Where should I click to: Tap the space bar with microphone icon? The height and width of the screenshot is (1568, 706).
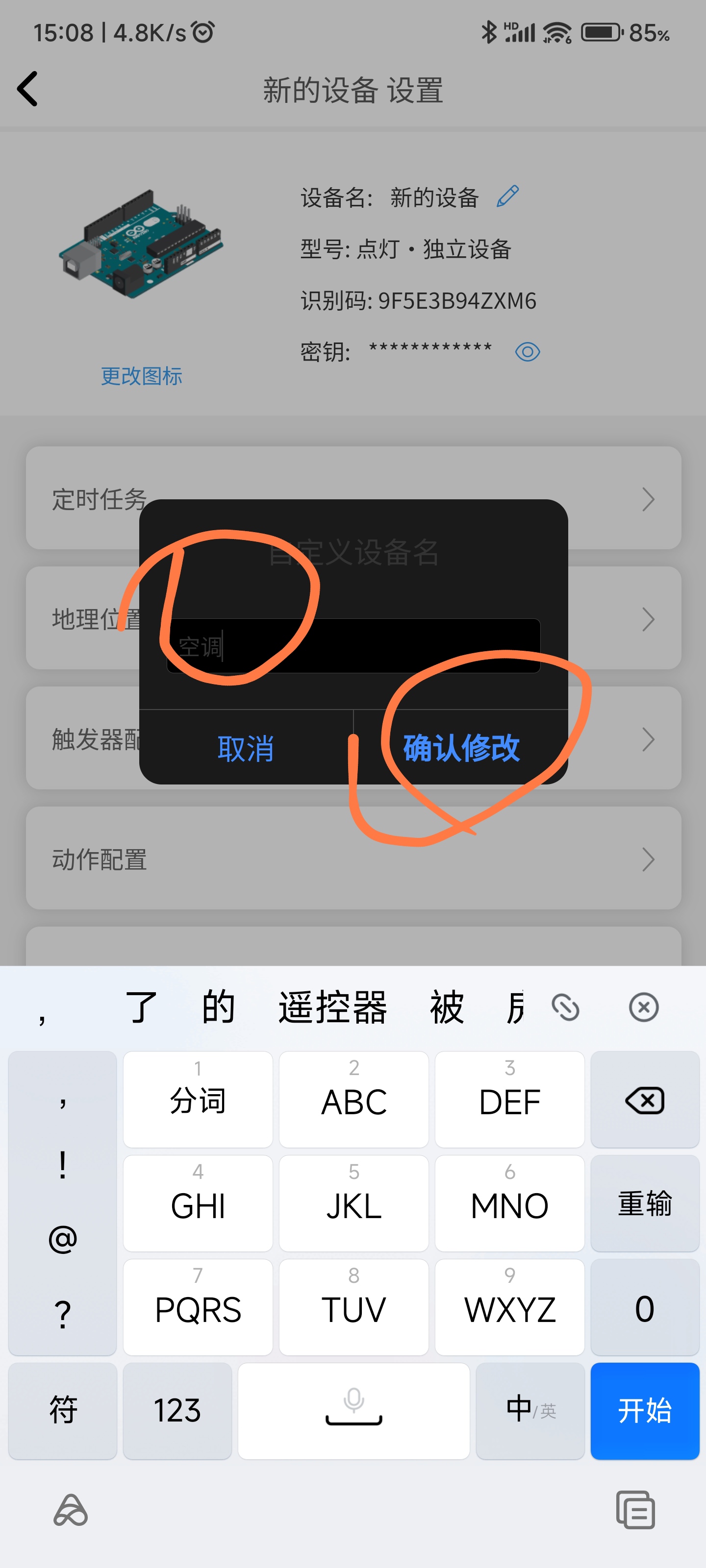[353, 1410]
